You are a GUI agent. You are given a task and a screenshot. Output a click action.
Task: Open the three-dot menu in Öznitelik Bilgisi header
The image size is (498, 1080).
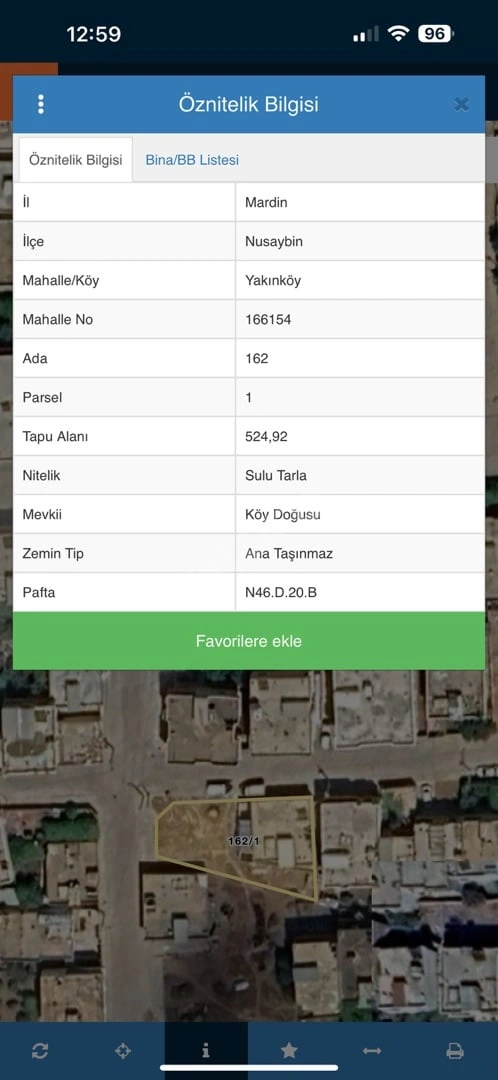coord(41,105)
